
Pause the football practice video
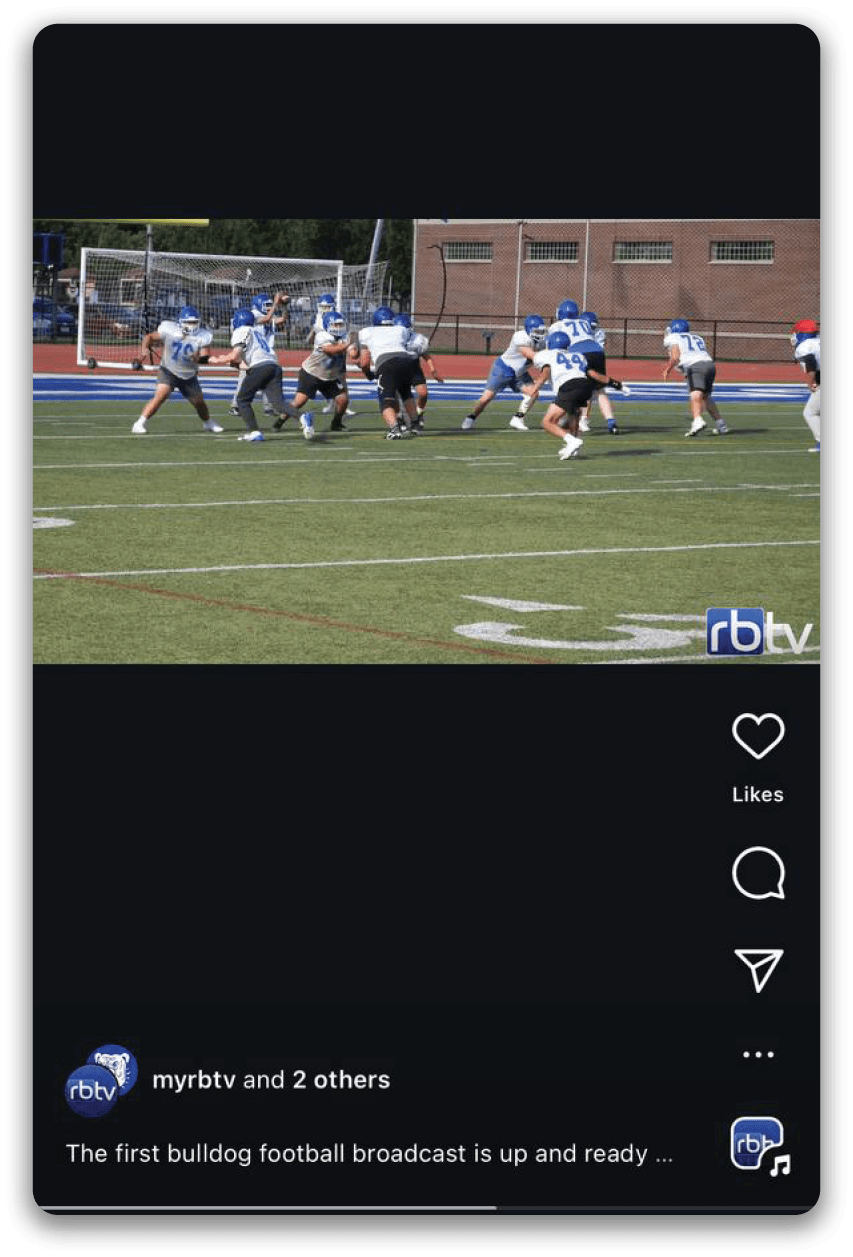pyautogui.click(x=426, y=441)
